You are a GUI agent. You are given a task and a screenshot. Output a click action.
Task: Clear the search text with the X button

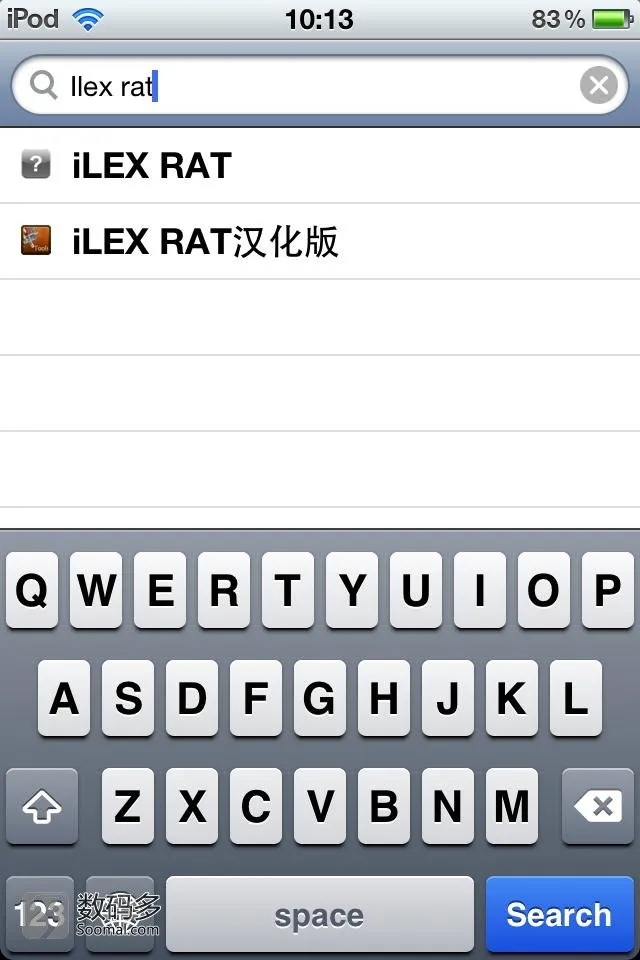pyautogui.click(x=598, y=86)
